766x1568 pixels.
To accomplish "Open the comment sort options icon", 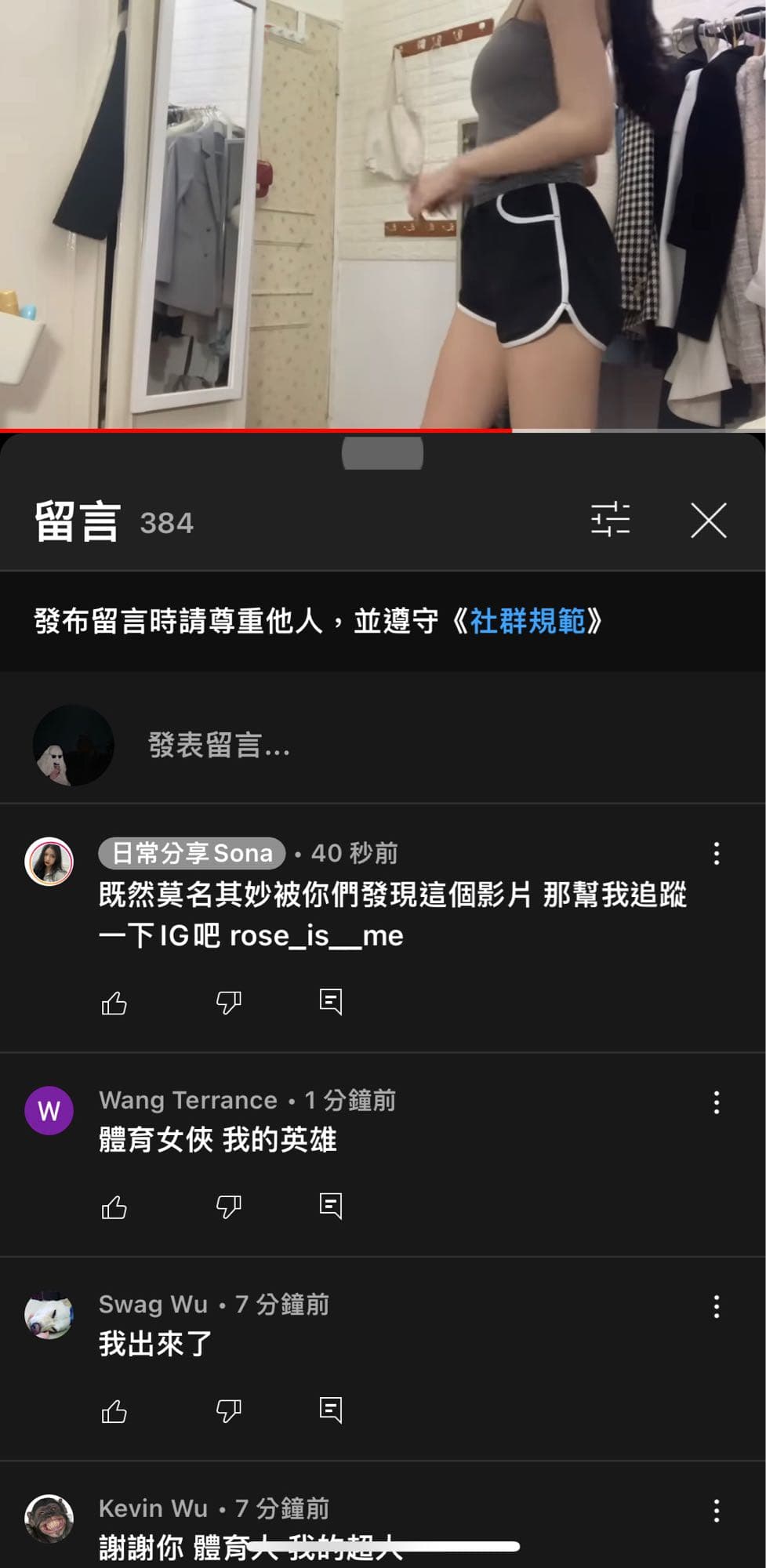I will (610, 519).
